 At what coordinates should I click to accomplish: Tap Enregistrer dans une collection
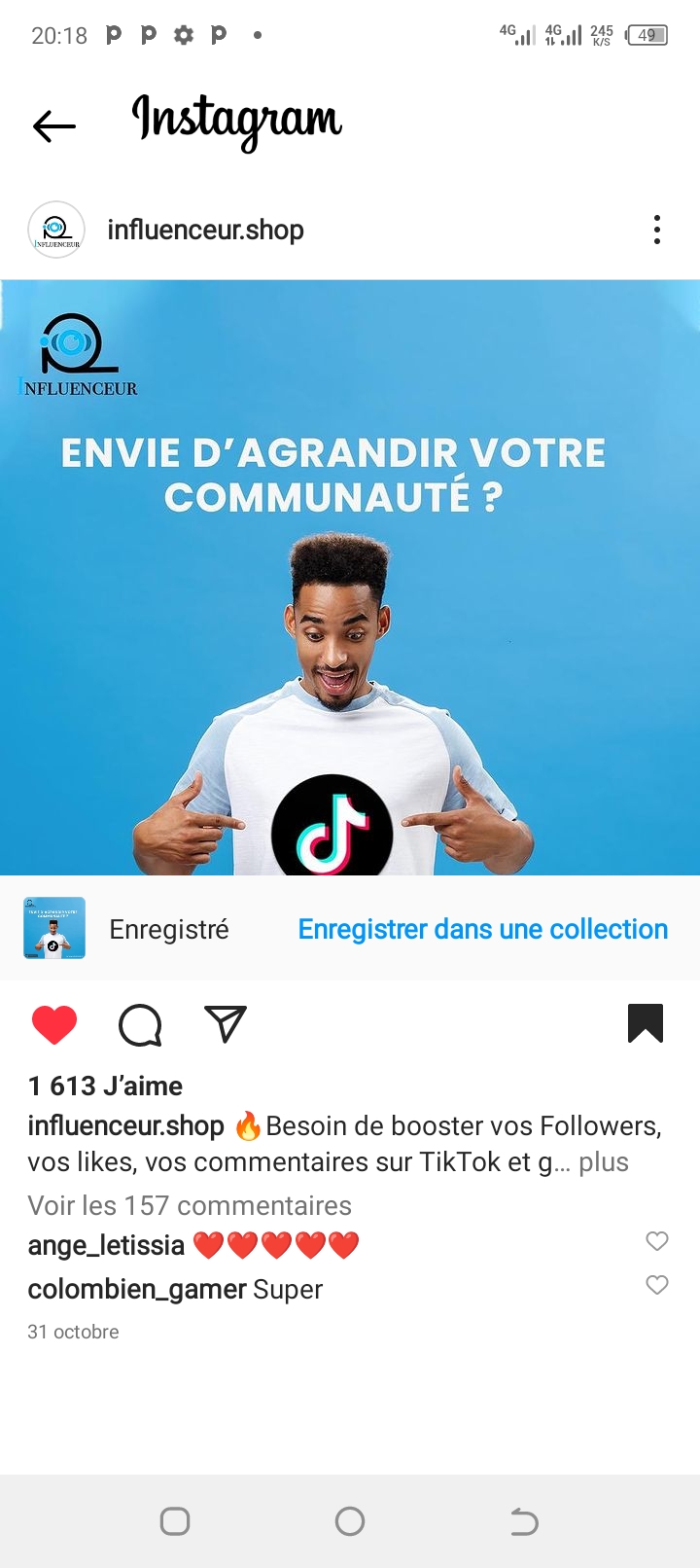pos(482,929)
